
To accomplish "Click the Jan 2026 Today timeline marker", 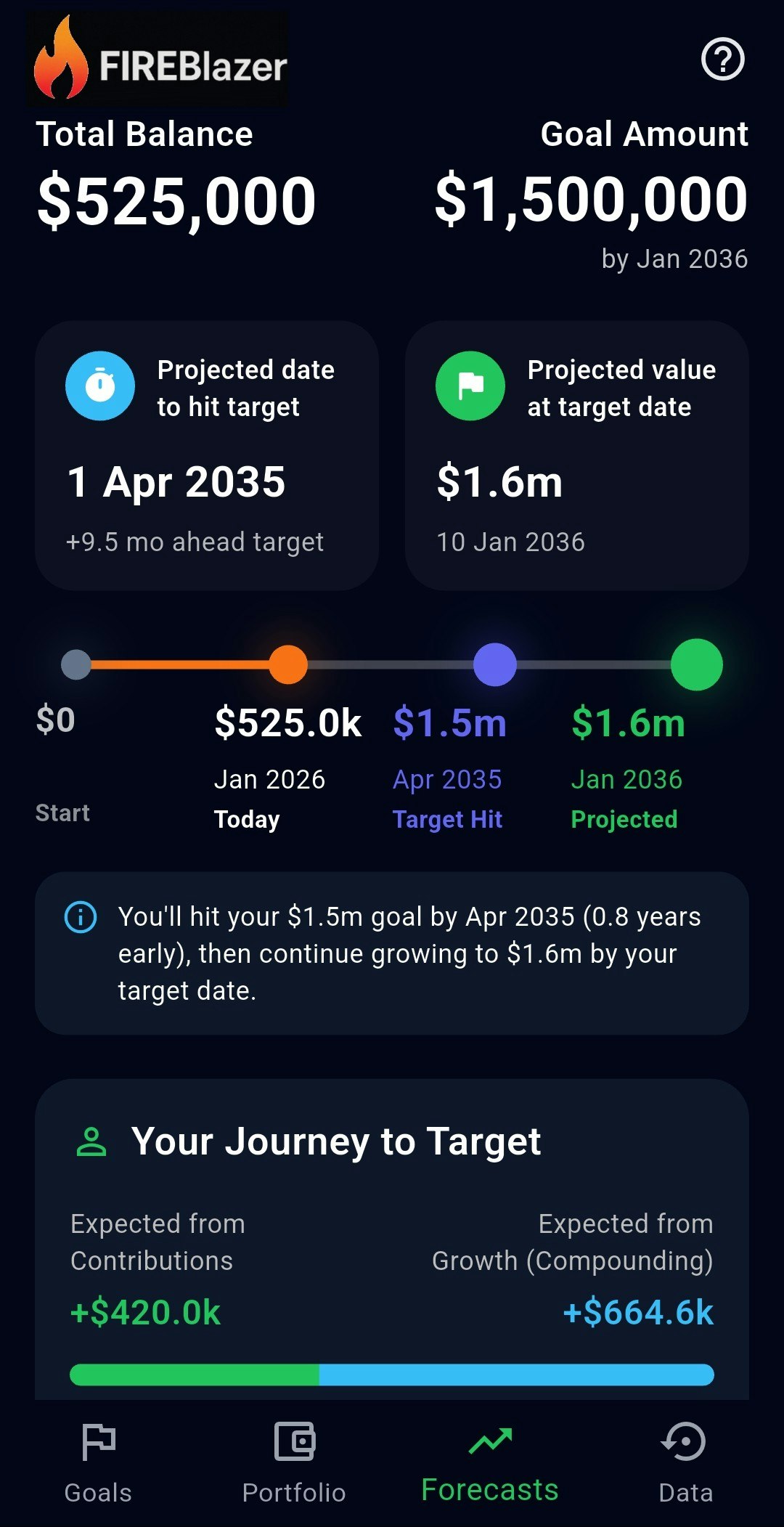I will pyautogui.click(x=288, y=663).
